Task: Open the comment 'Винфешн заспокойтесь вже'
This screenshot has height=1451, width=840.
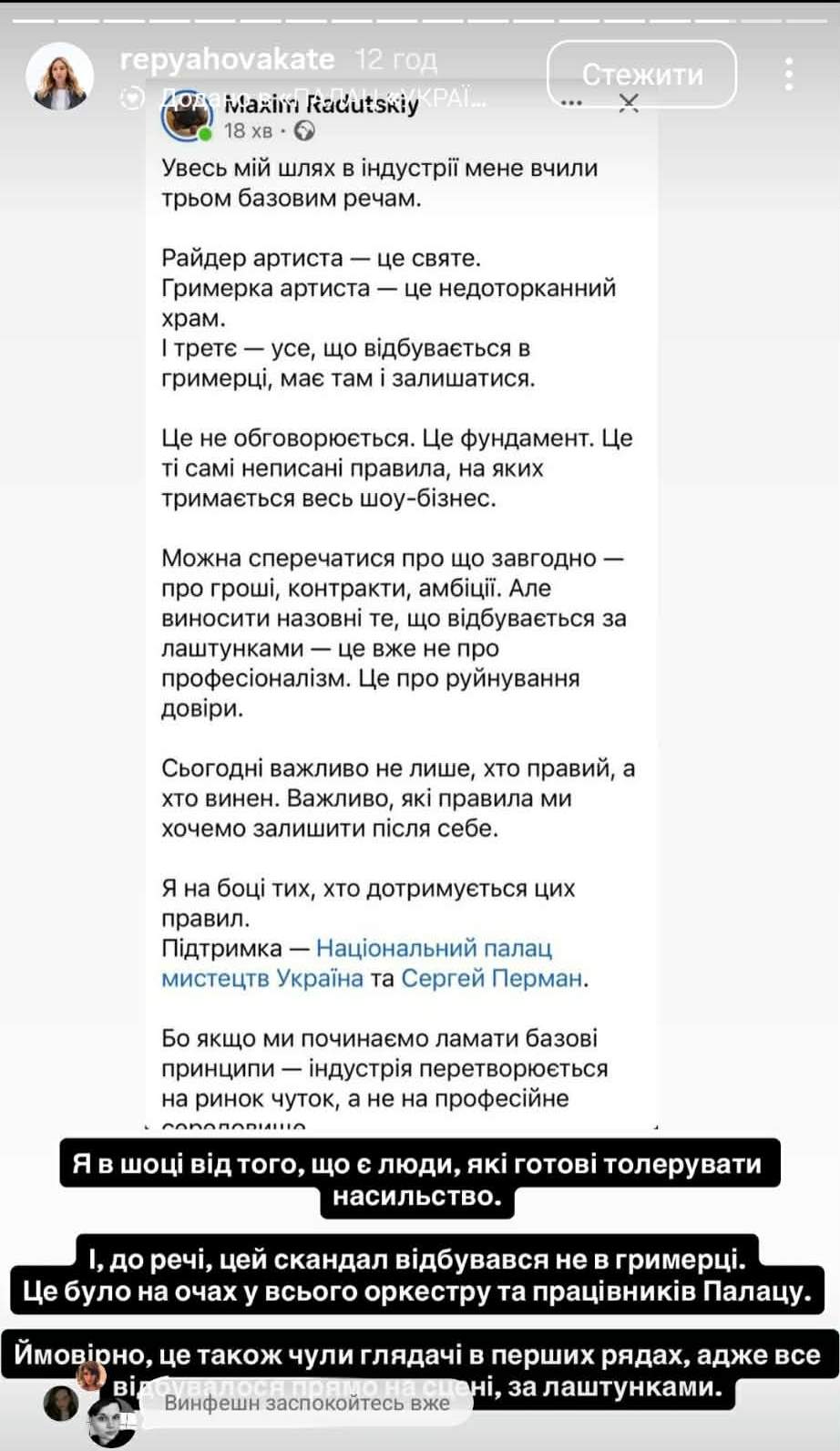Action: click(306, 1403)
